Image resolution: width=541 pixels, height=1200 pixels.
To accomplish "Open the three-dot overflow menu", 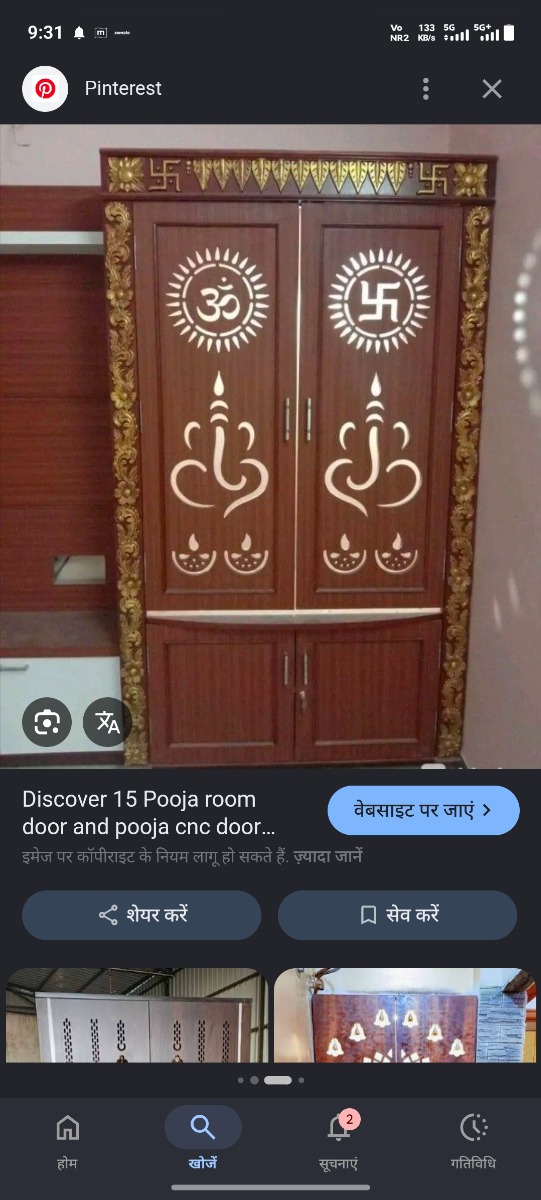I will pyautogui.click(x=426, y=89).
